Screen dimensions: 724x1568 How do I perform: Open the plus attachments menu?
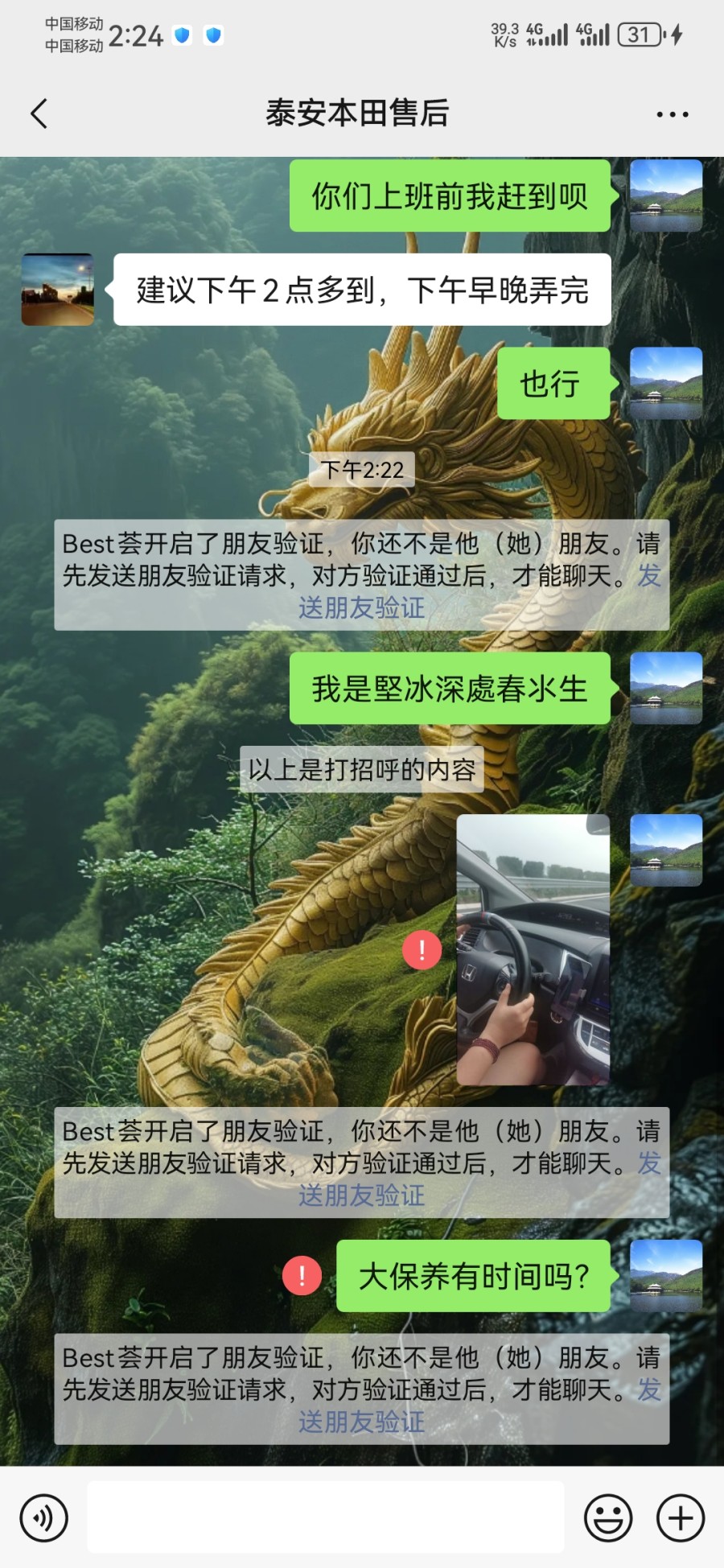click(x=681, y=1517)
